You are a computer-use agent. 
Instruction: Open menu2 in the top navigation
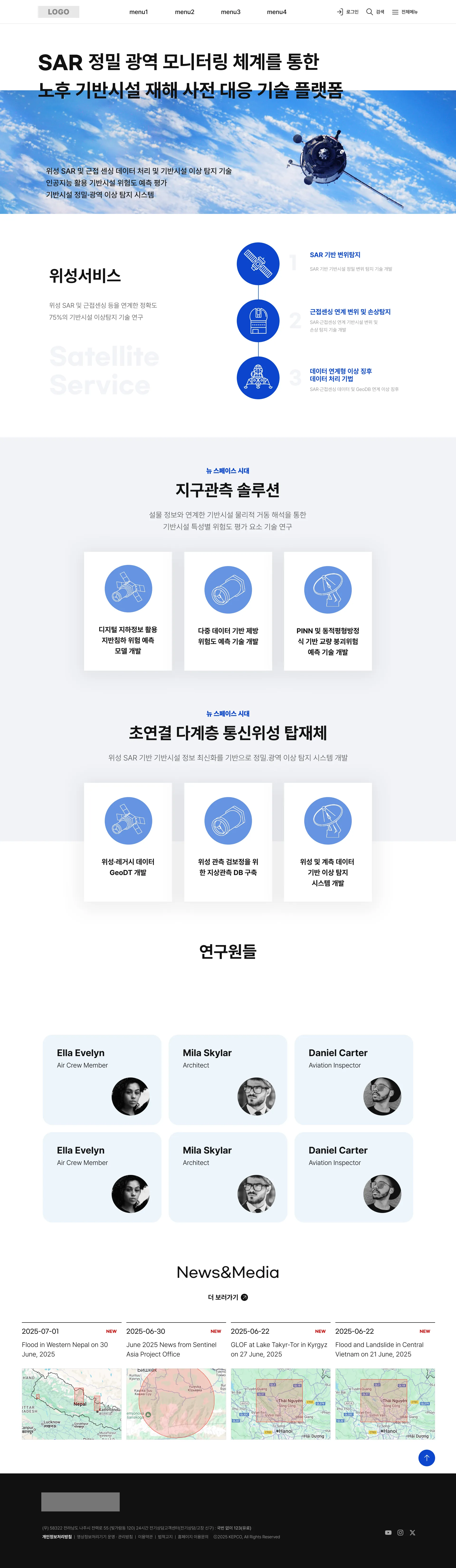tap(184, 12)
